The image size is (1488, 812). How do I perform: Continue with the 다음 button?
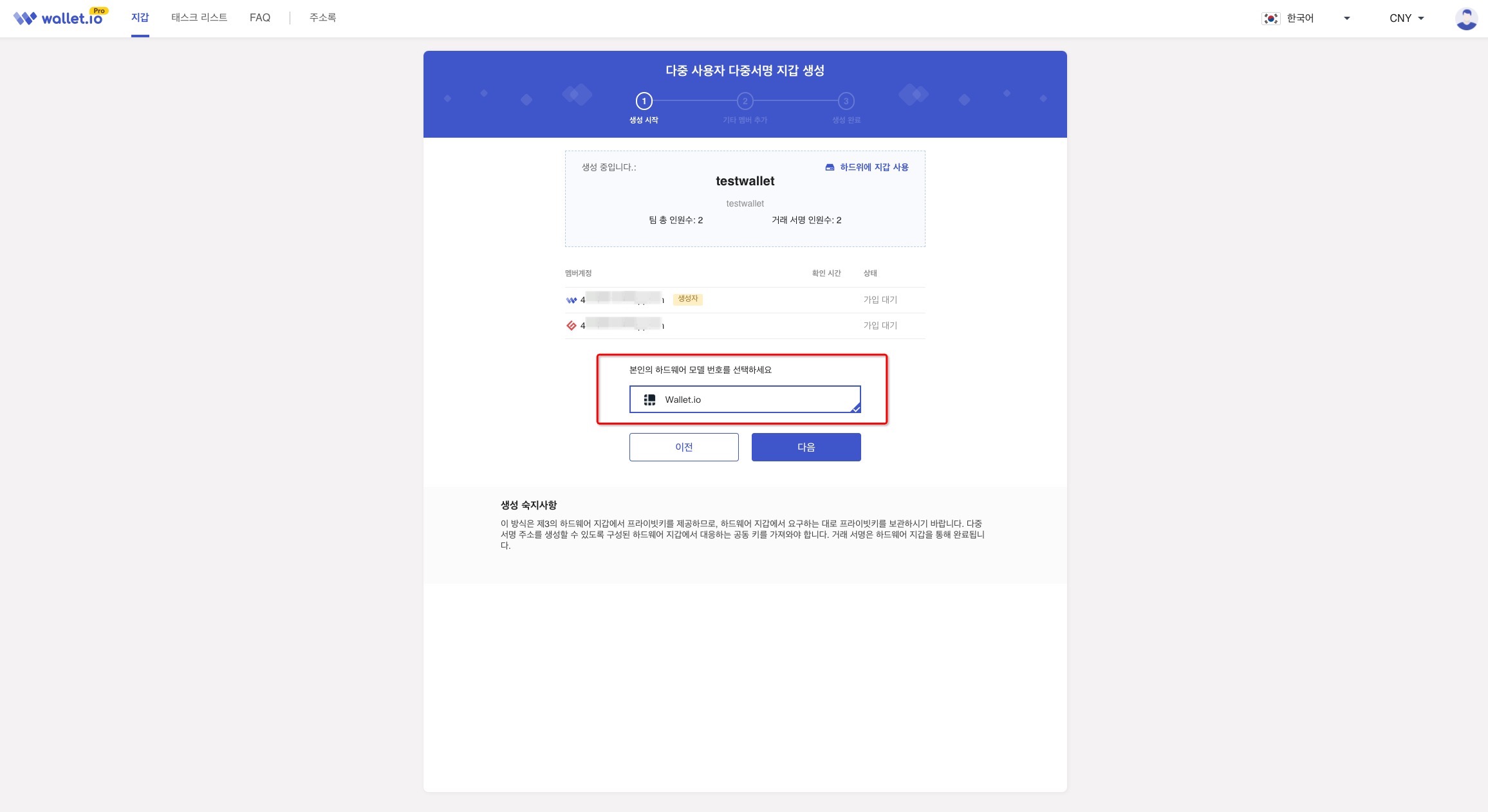[x=806, y=447]
